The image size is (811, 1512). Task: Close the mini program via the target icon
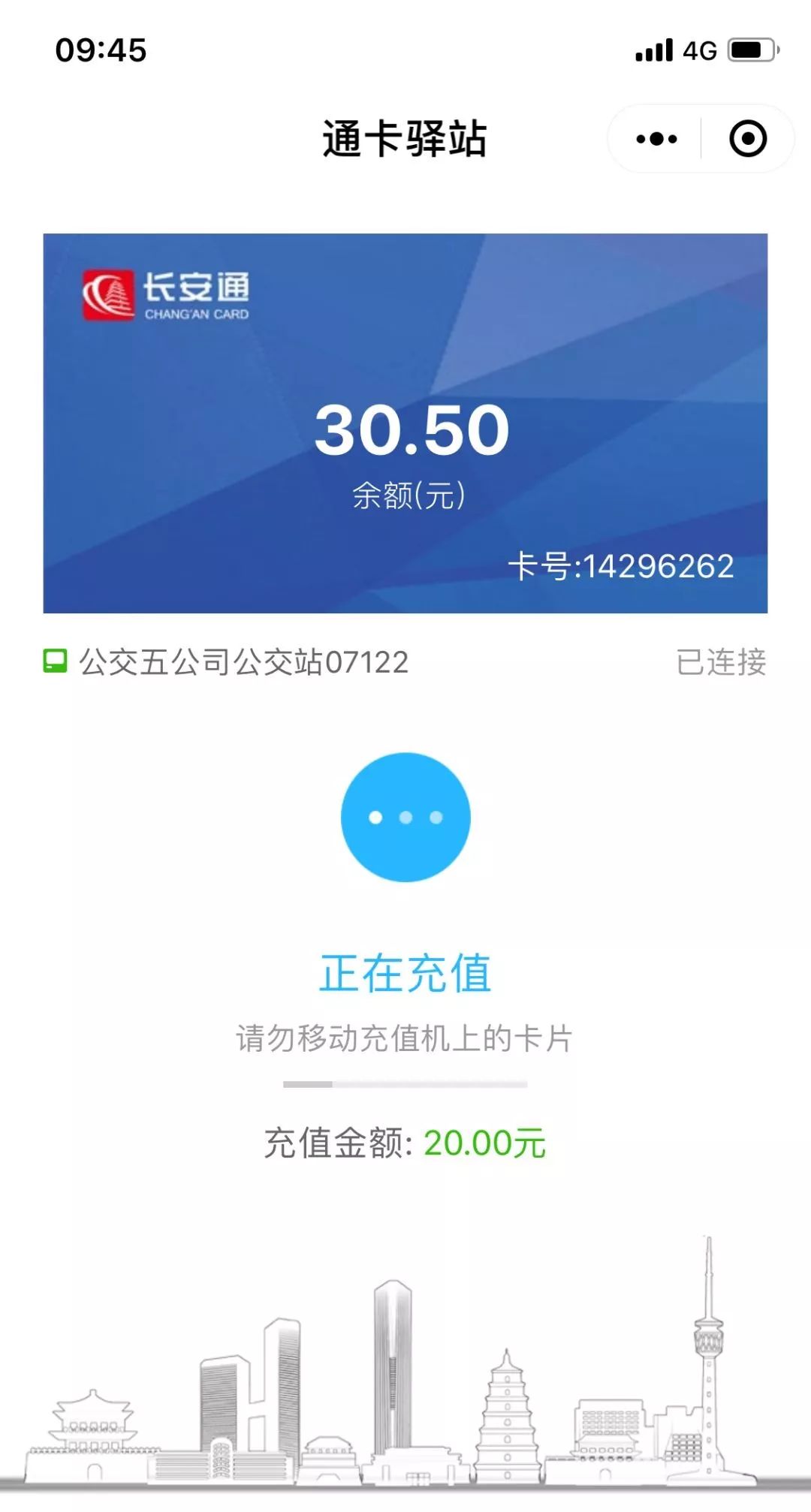click(747, 139)
